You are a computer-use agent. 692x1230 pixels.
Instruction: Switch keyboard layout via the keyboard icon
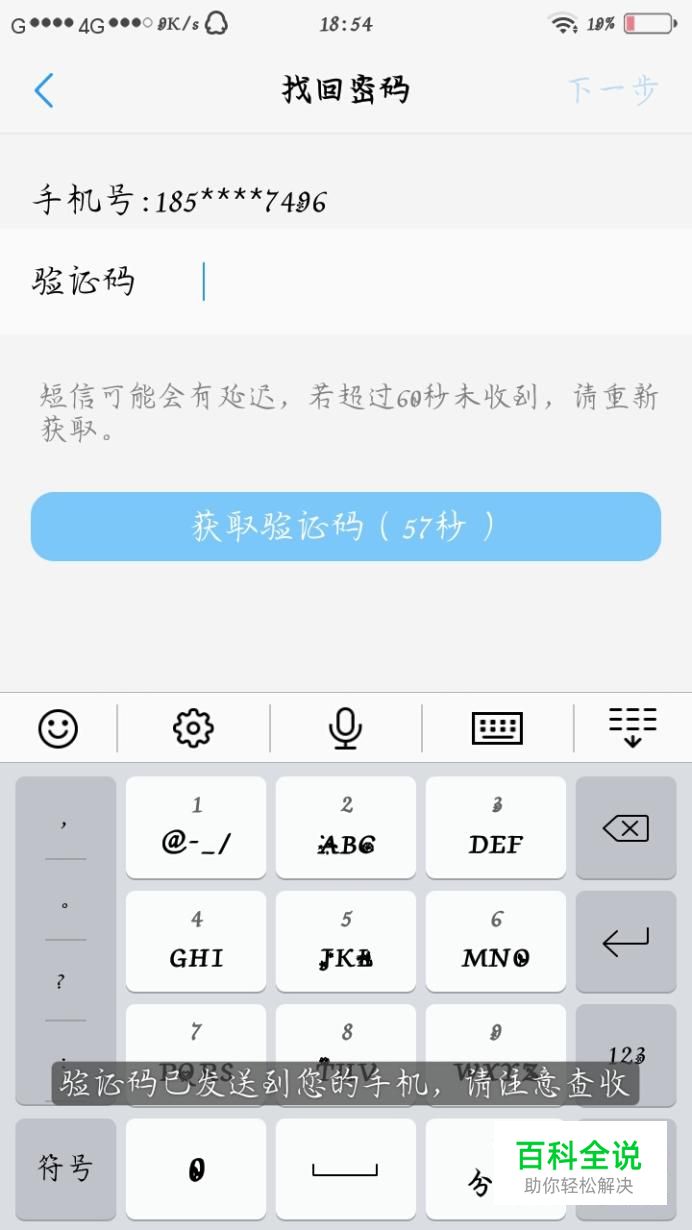pyautogui.click(x=497, y=728)
